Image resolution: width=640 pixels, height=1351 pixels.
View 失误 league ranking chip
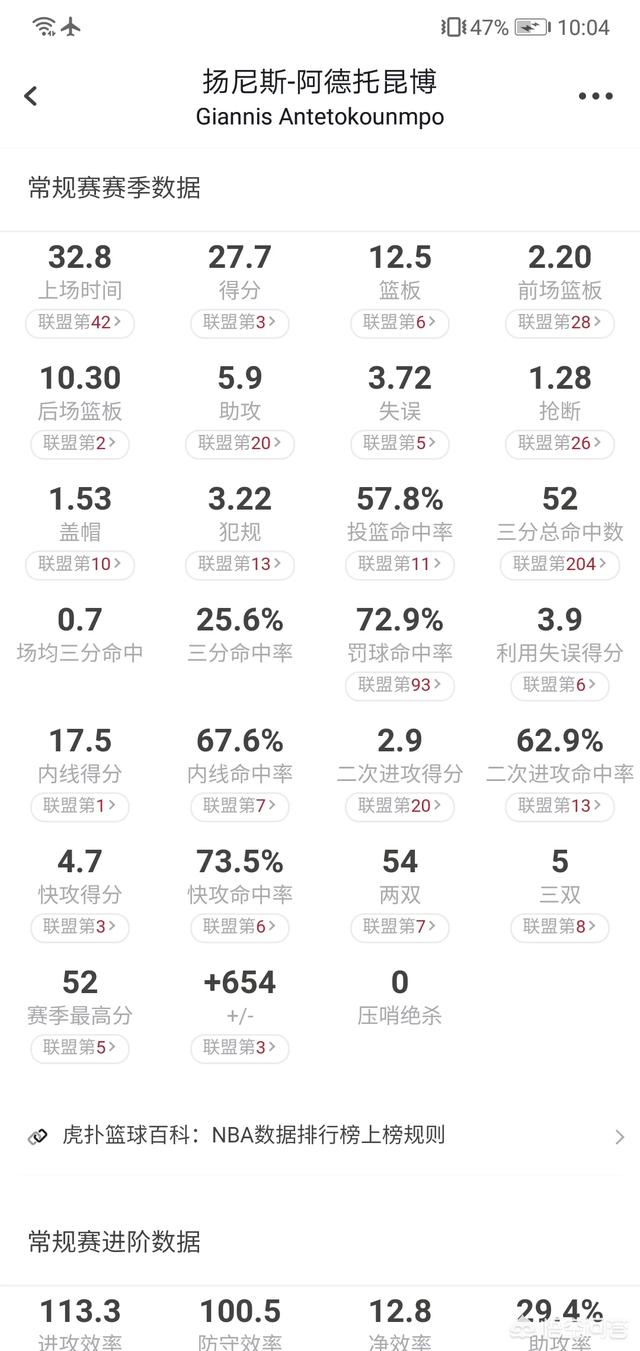point(400,444)
